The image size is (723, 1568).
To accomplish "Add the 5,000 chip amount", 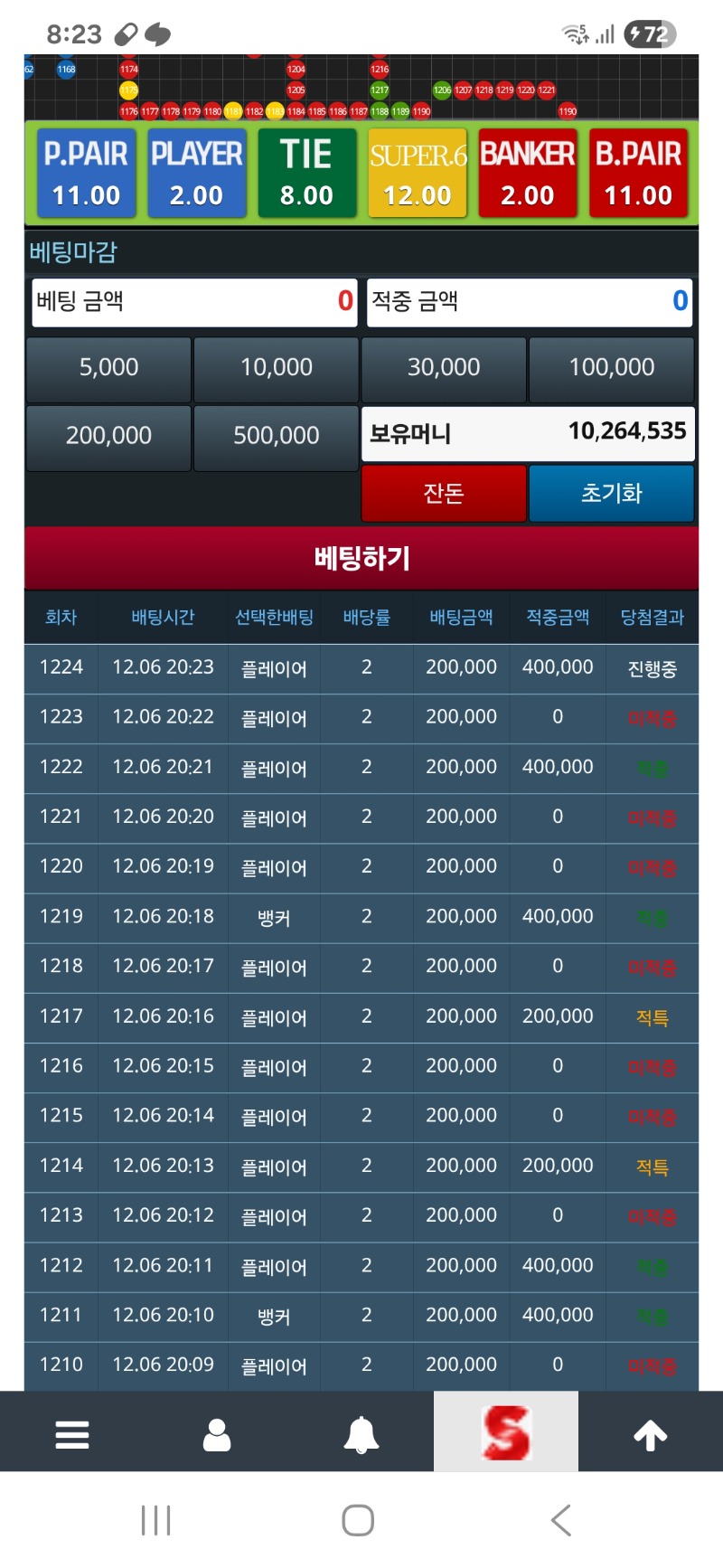I will pos(108,368).
